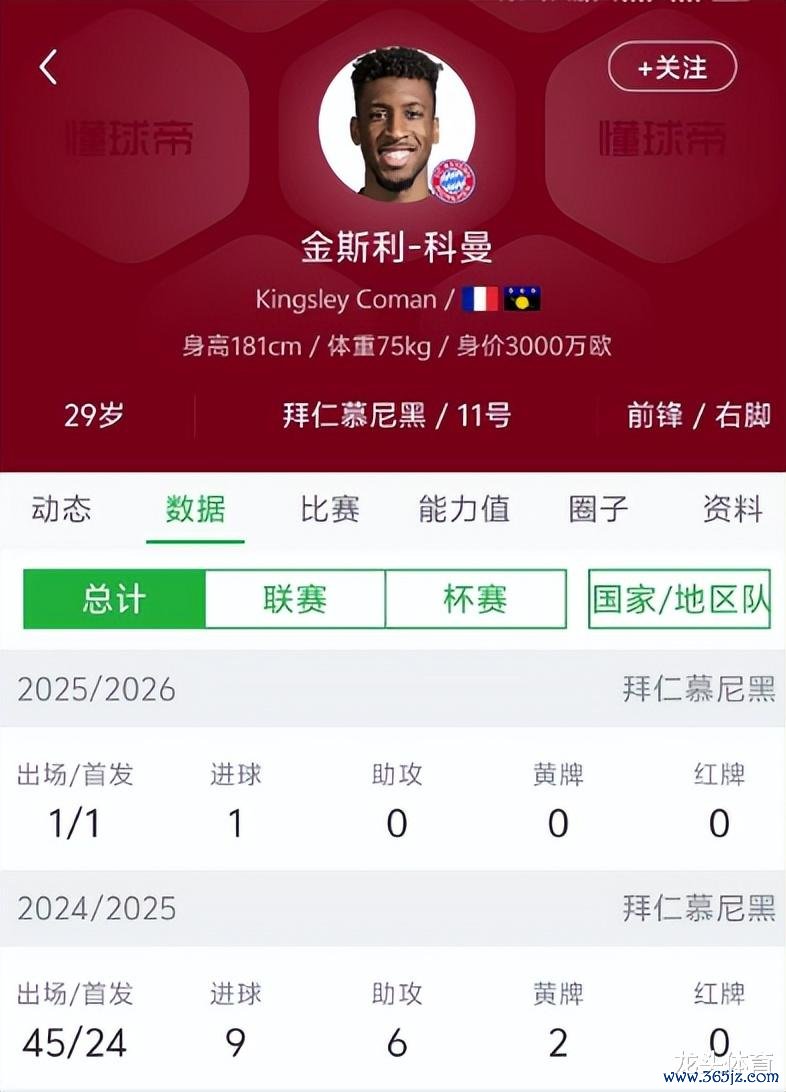Switch to the 动态 tab
Image resolution: width=786 pixels, height=1092 pixels.
coord(61,509)
